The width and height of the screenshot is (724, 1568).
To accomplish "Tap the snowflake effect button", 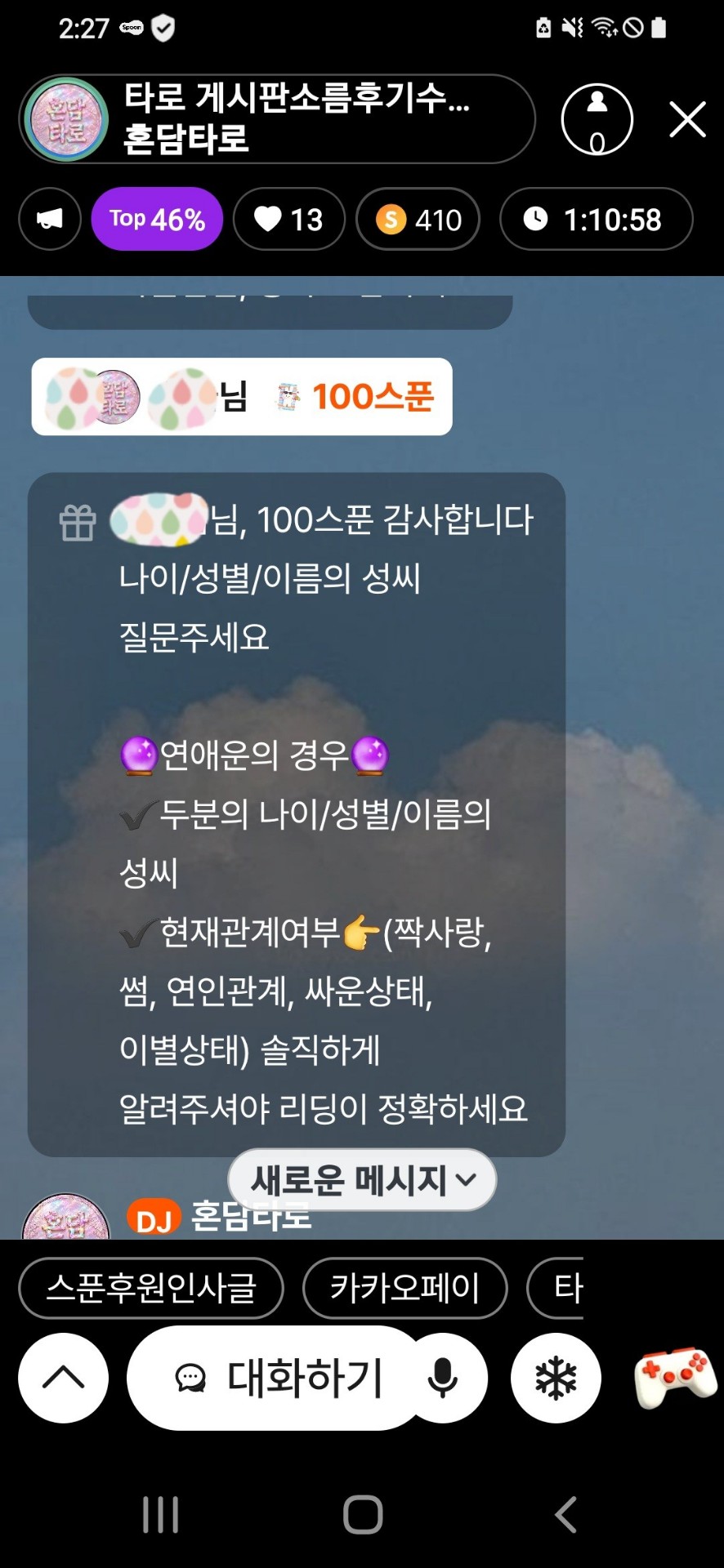I will tap(556, 1378).
